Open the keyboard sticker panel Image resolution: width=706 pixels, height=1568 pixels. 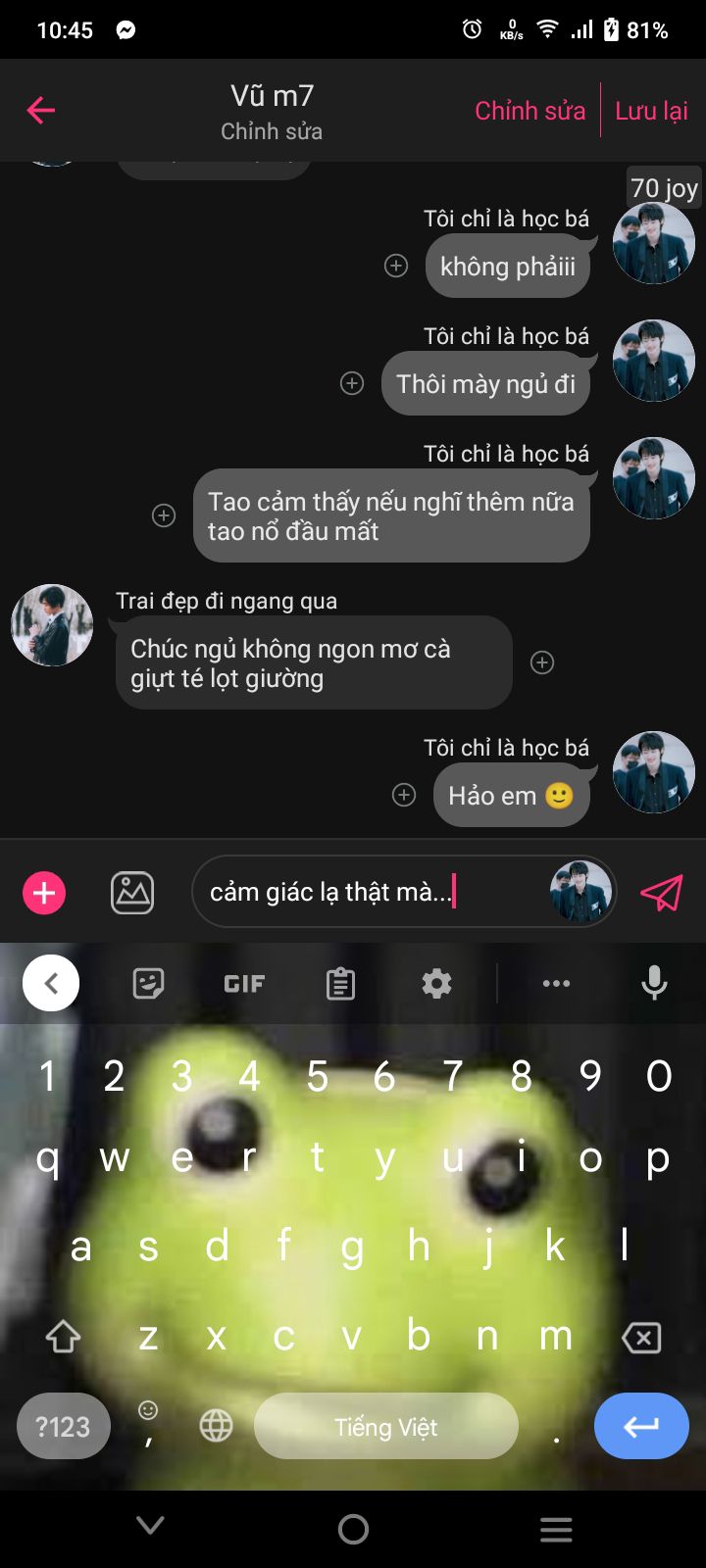click(x=148, y=983)
